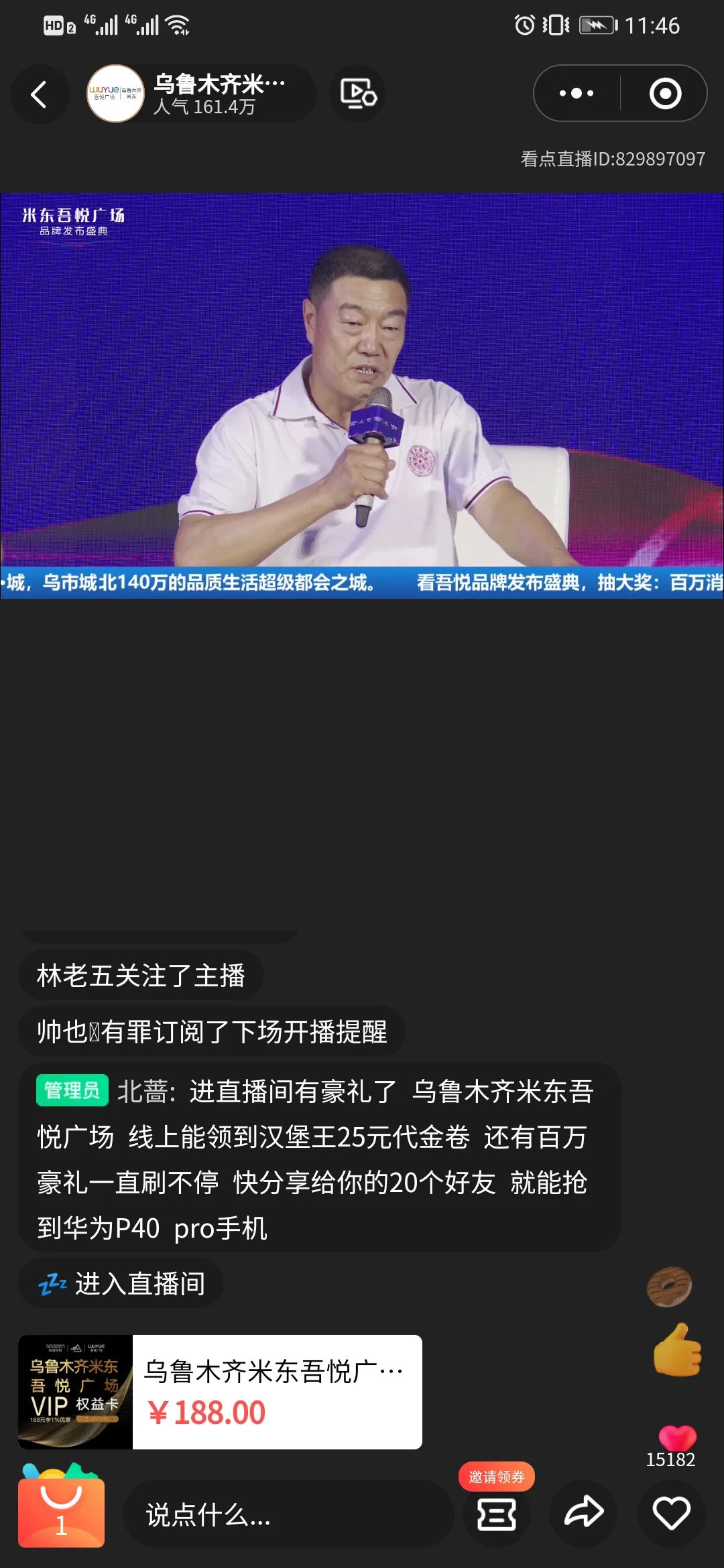The width and height of the screenshot is (724, 1568).
Task: Open the video replay icon
Action: (358, 94)
